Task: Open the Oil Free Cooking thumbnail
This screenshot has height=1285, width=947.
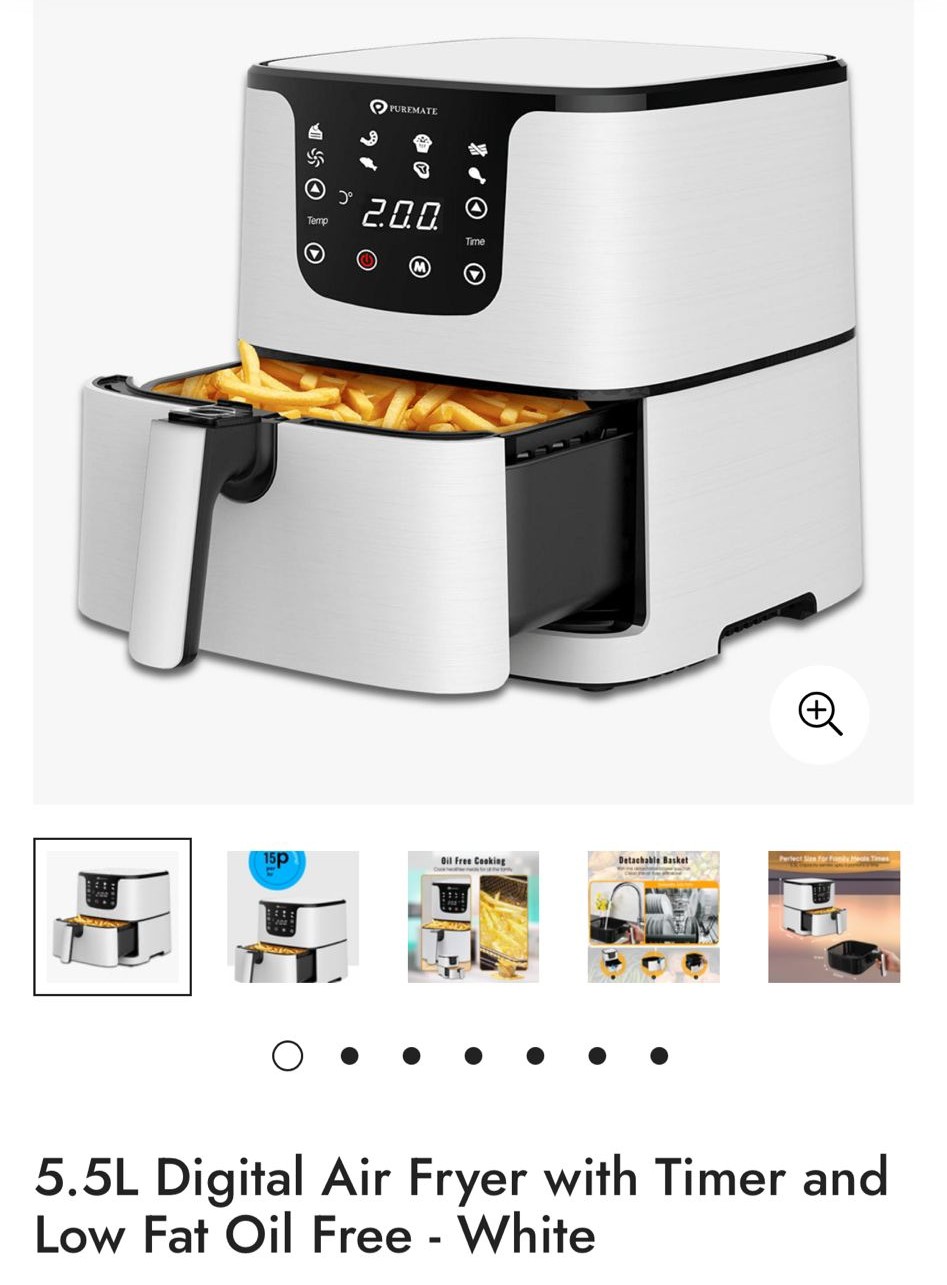Action: [x=473, y=916]
